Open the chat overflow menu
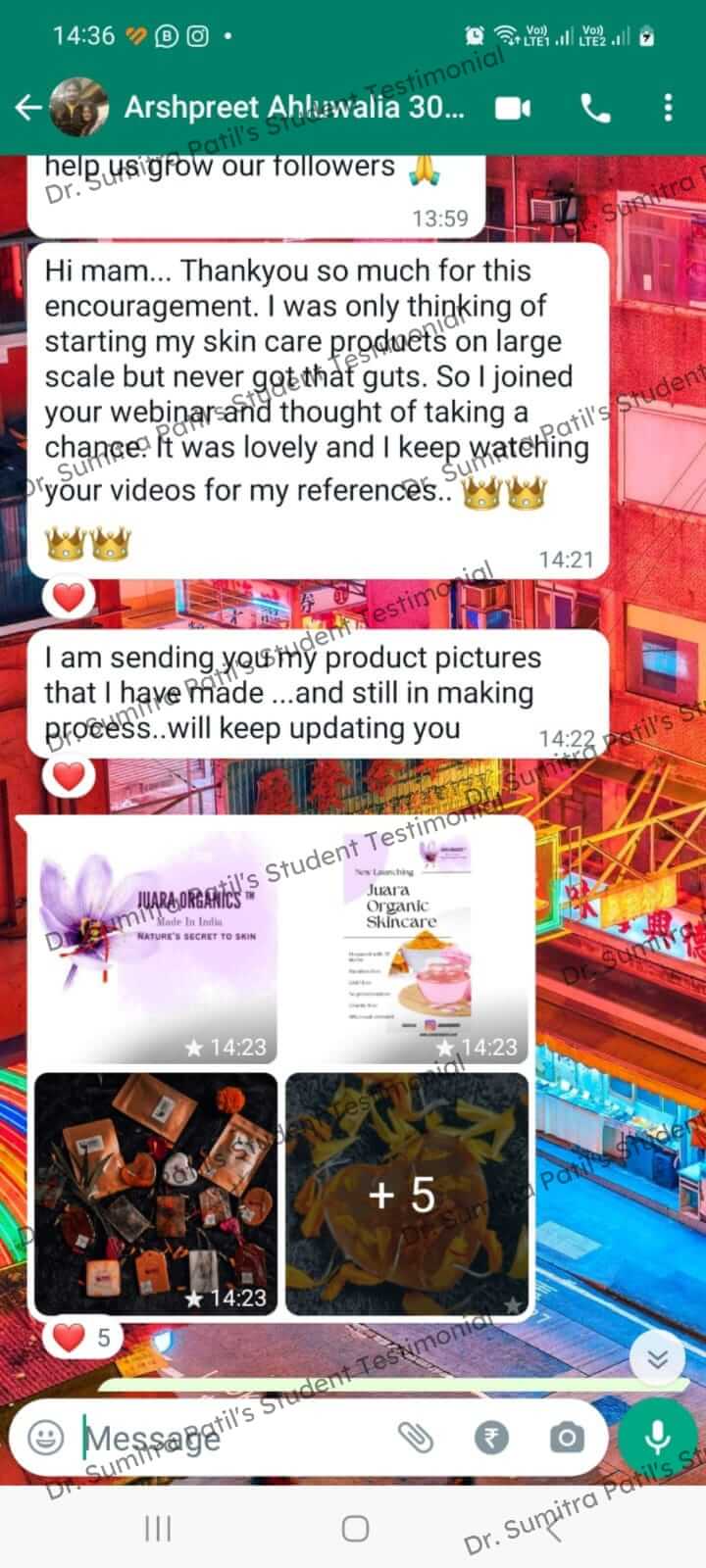The height and width of the screenshot is (1568, 706). click(668, 108)
